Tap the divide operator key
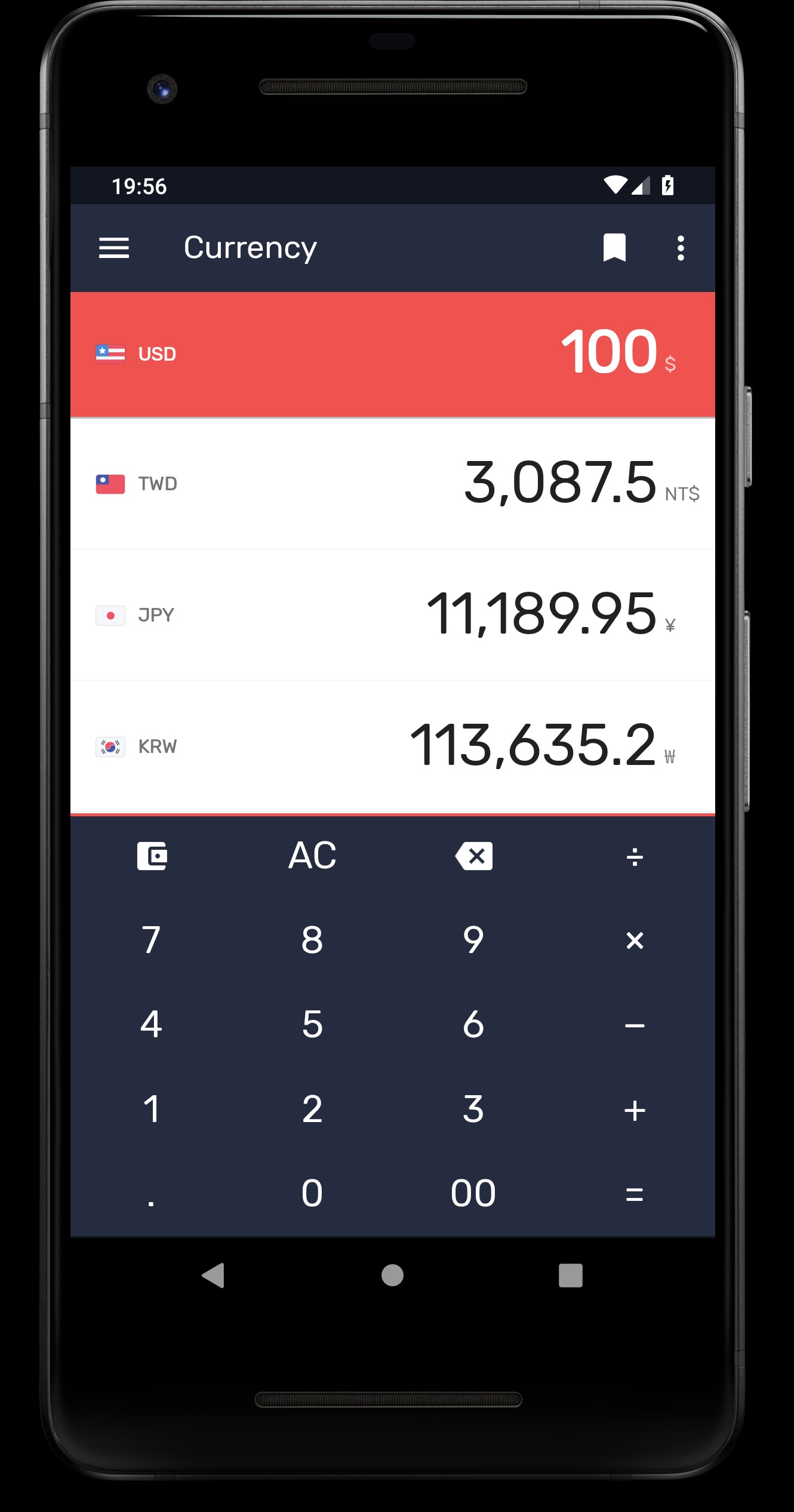 (635, 857)
